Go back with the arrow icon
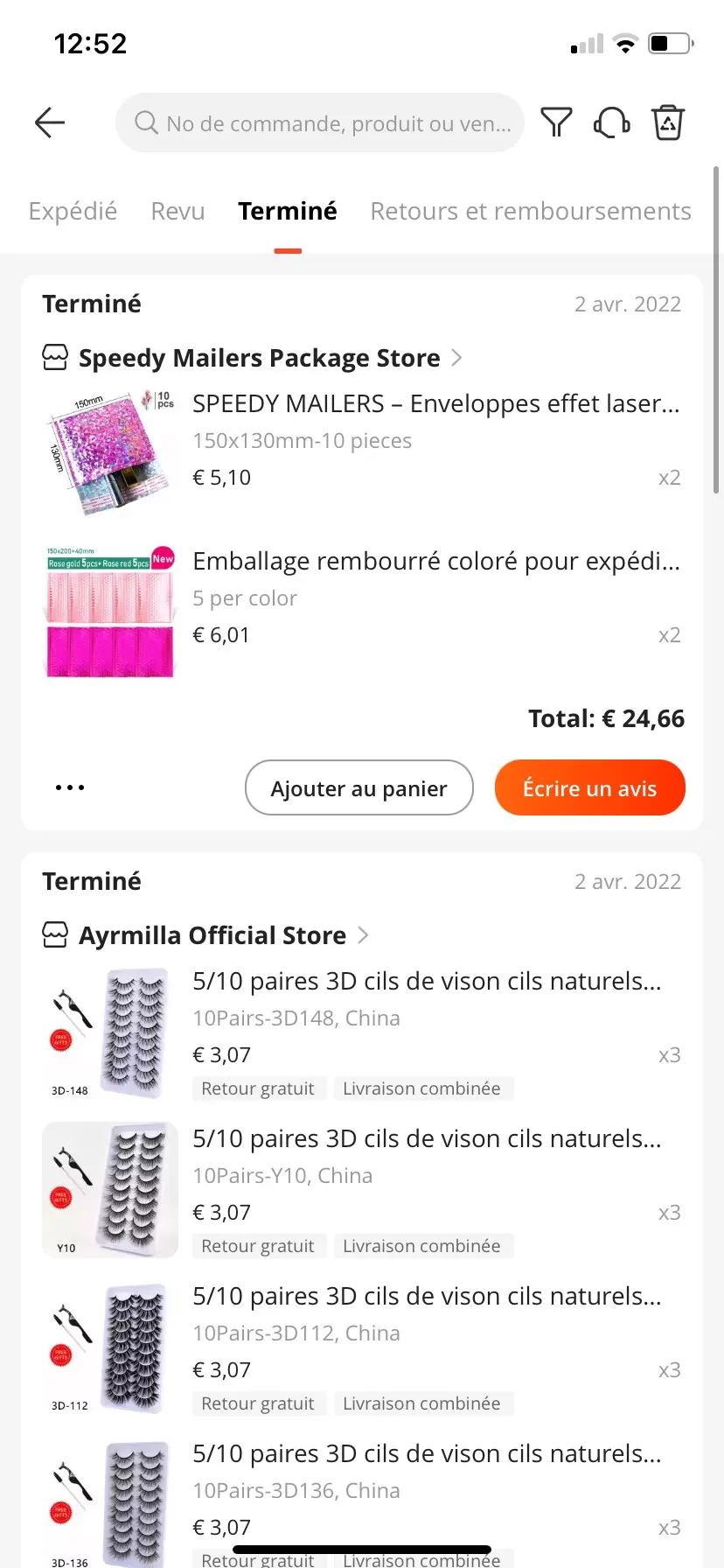The image size is (724, 1568). [x=50, y=122]
